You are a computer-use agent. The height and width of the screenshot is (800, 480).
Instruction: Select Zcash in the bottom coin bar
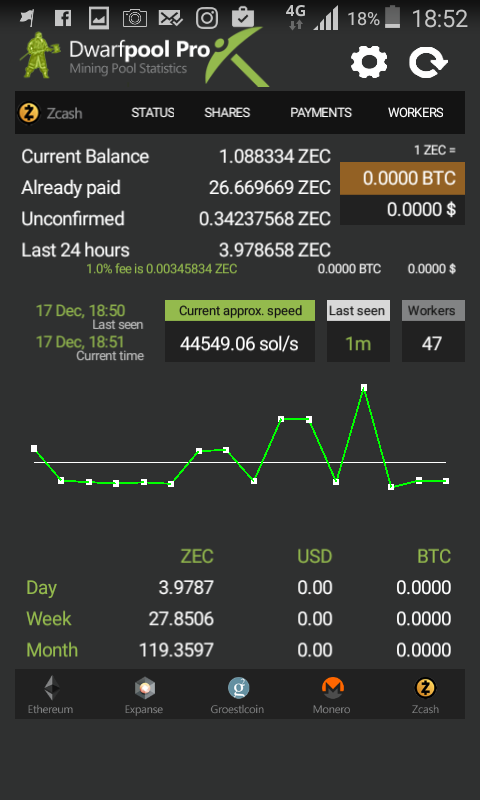click(x=425, y=694)
